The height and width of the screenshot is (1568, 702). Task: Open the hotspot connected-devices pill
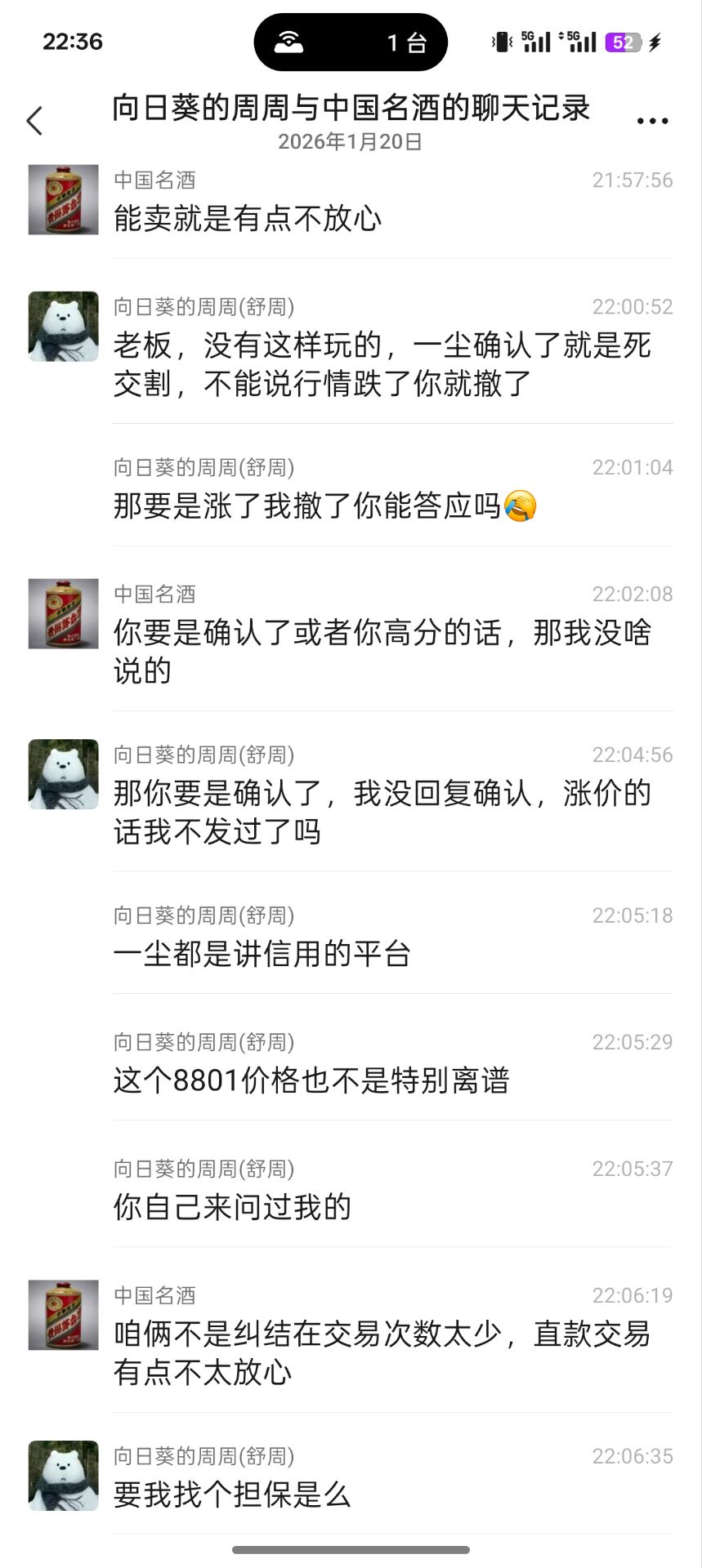click(351, 42)
